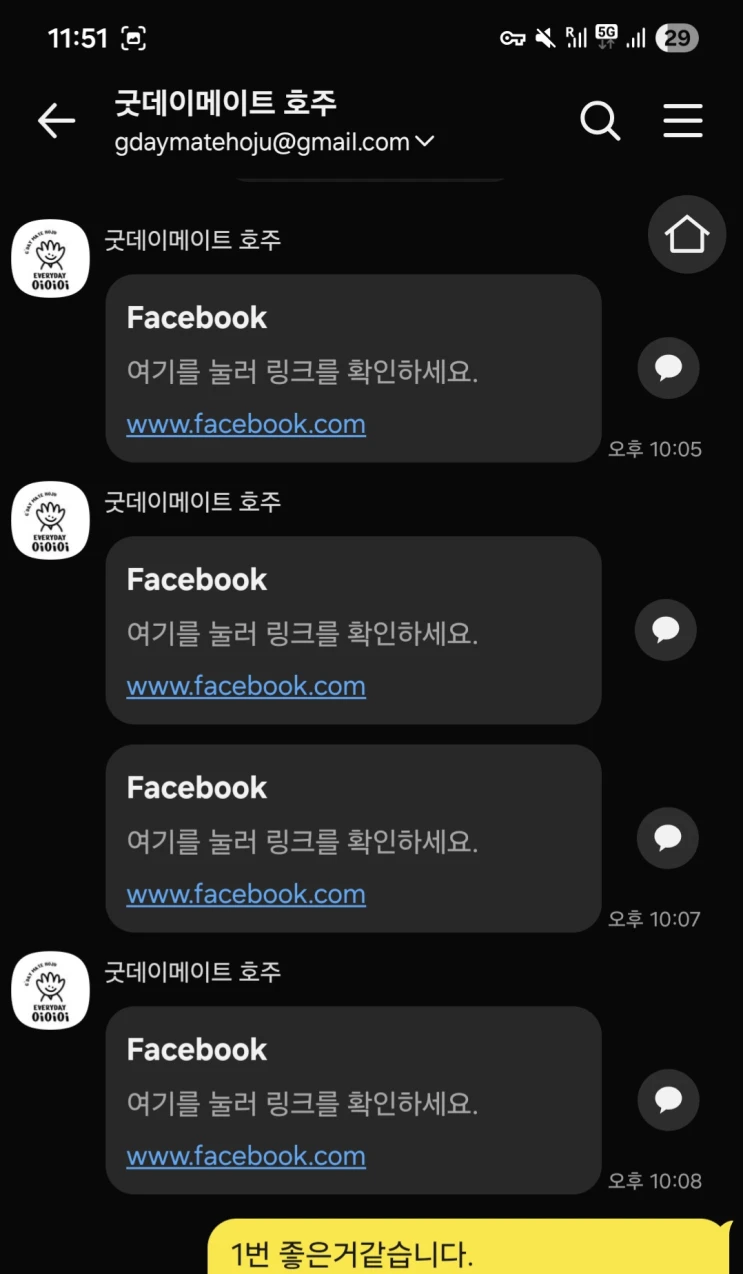Search within this chat room
Screen dimensions: 743x1274
point(600,121)
